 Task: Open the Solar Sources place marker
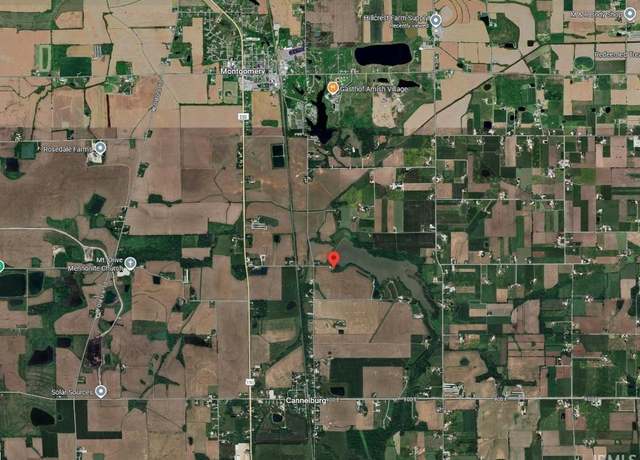tap(100, 391)
